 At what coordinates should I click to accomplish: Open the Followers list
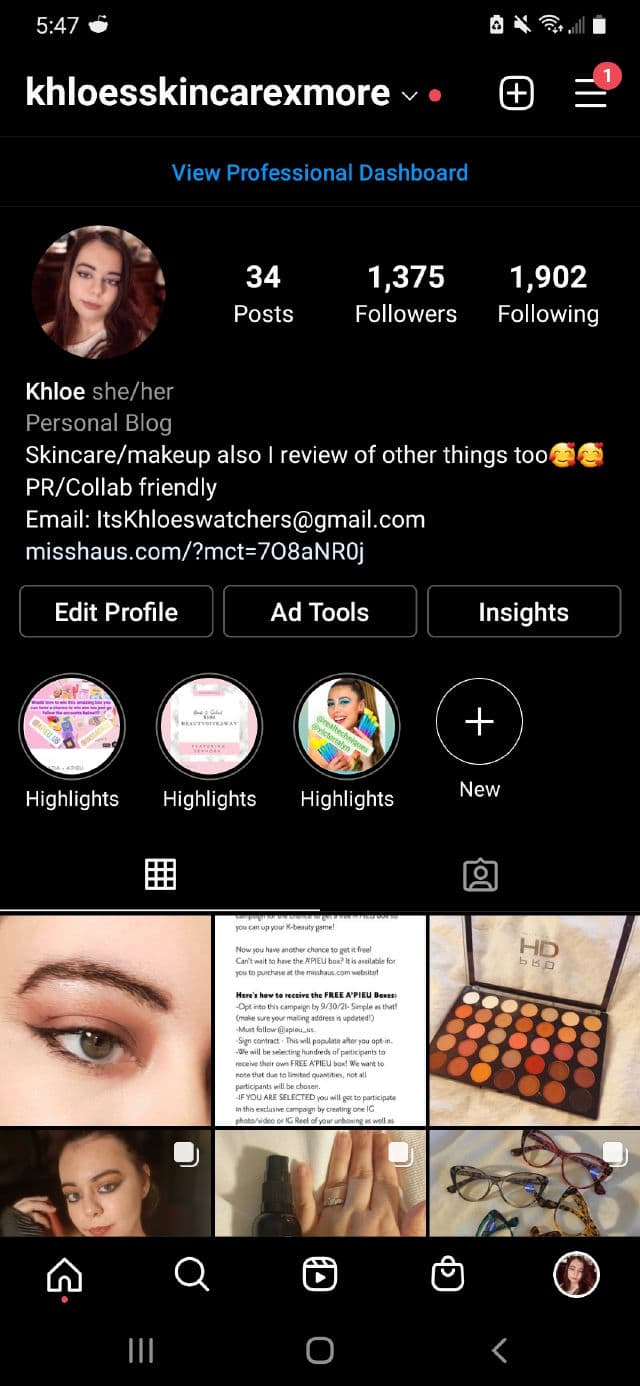click(x=405, y=294)
